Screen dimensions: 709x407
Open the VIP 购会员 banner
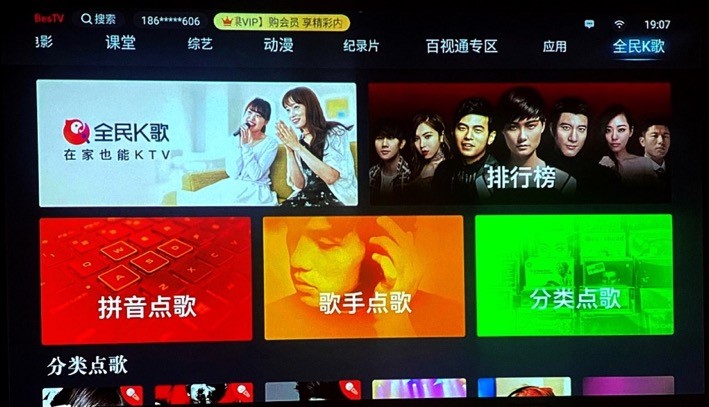tap(281, 21)
